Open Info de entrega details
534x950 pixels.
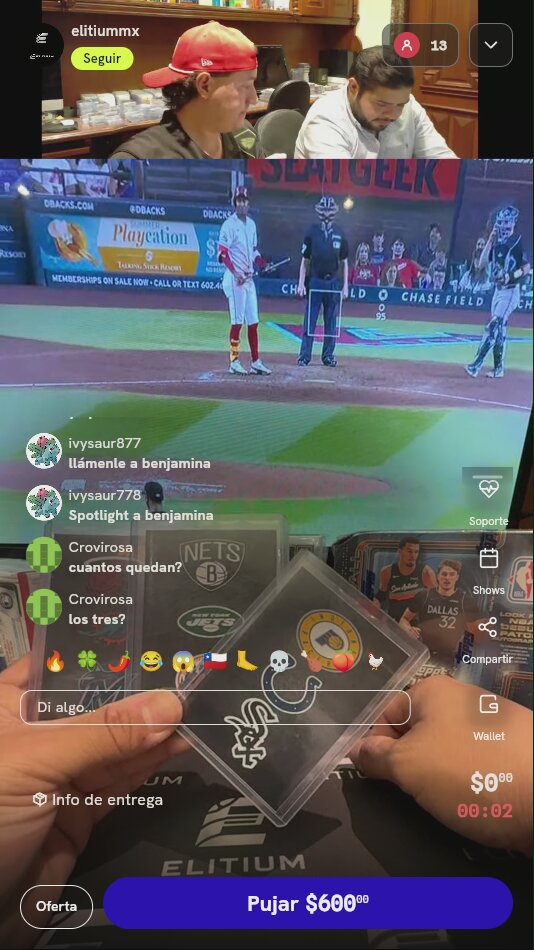coord(98,800)
